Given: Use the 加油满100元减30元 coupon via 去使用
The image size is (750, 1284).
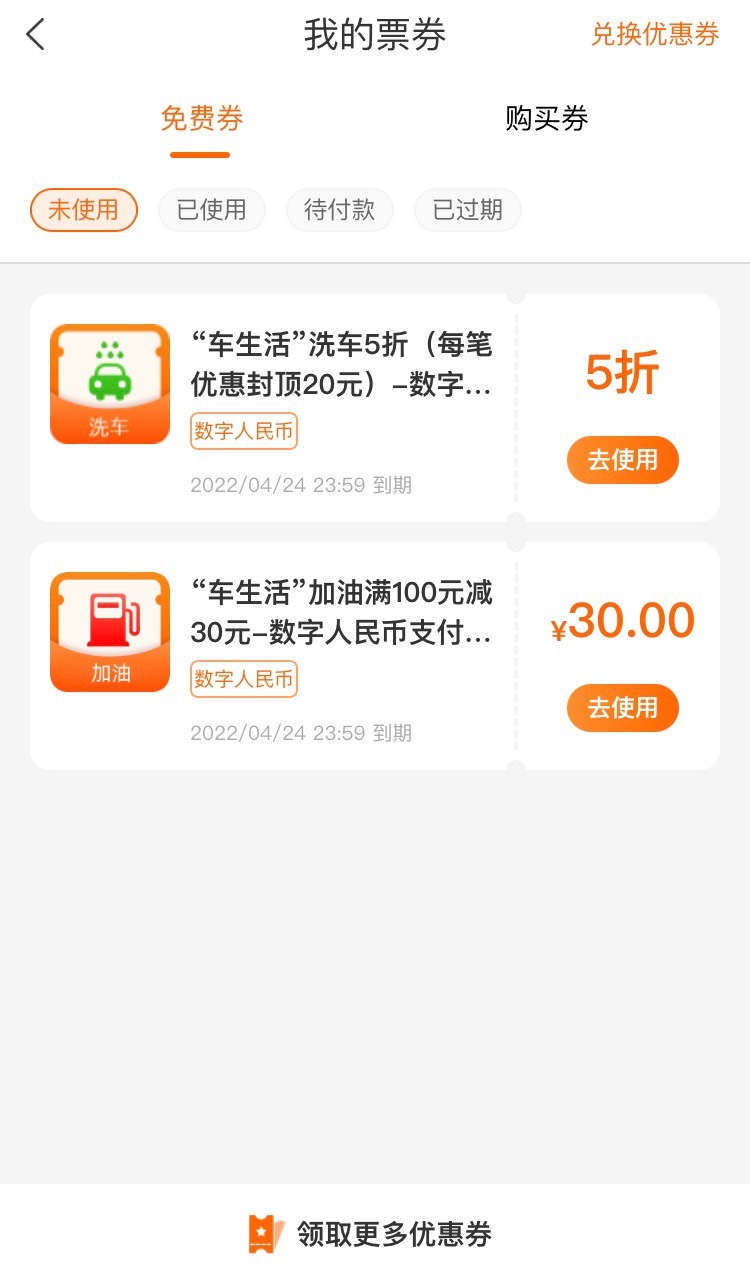Looking at the screenshot, I should (x=623, y=708).
